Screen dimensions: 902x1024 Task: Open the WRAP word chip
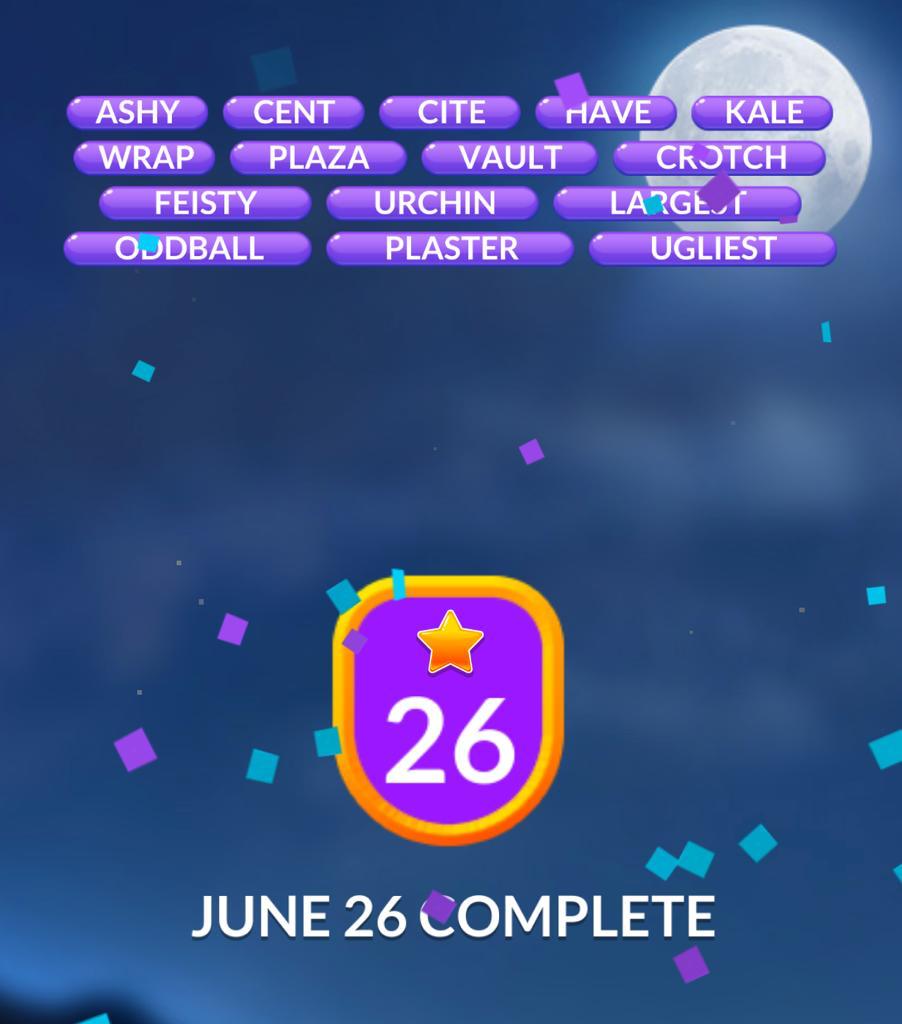click(145, 158)
